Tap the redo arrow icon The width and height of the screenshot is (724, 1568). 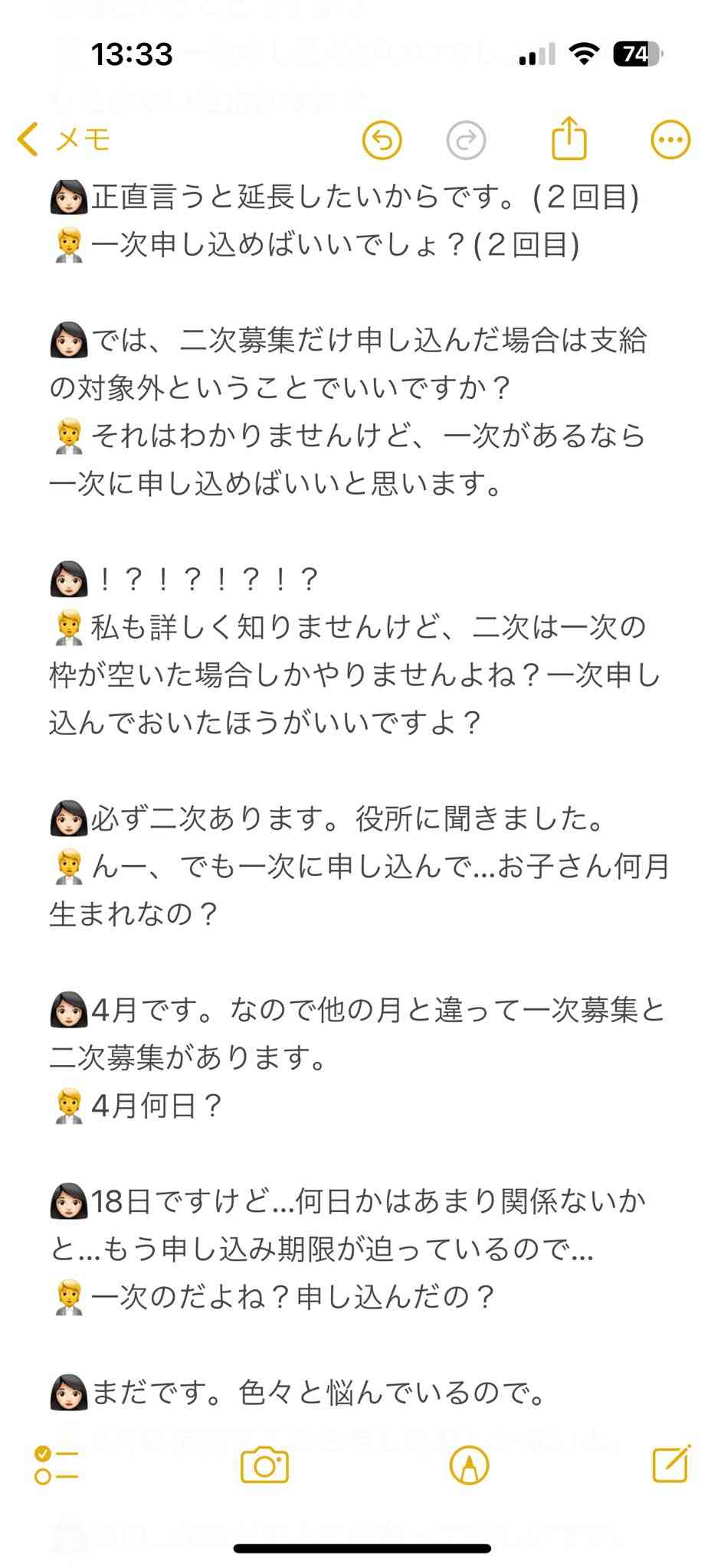(x=466, y=140)
